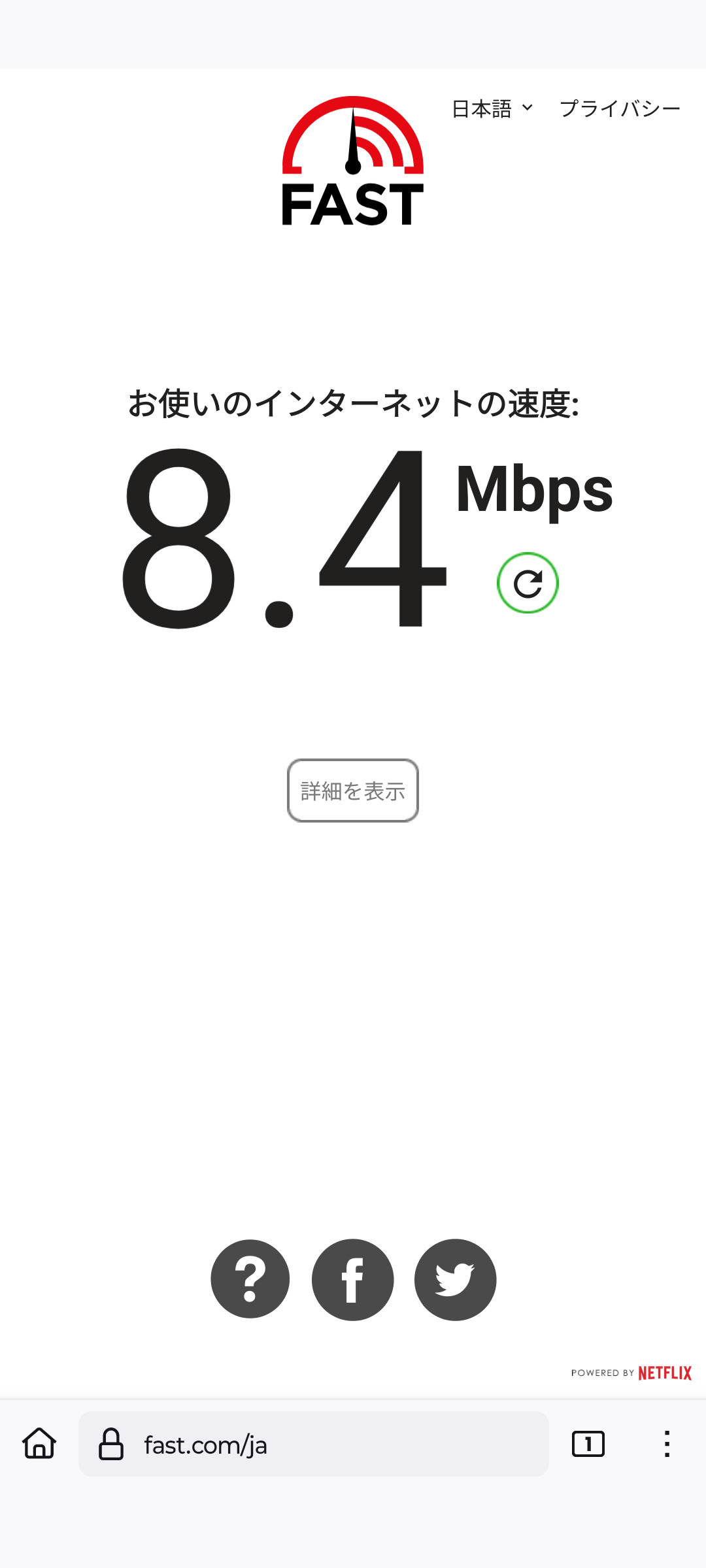Tap the fast.com/ja address bar
The height and width of the screenshot is (1568, 706).
(314, 1444)
